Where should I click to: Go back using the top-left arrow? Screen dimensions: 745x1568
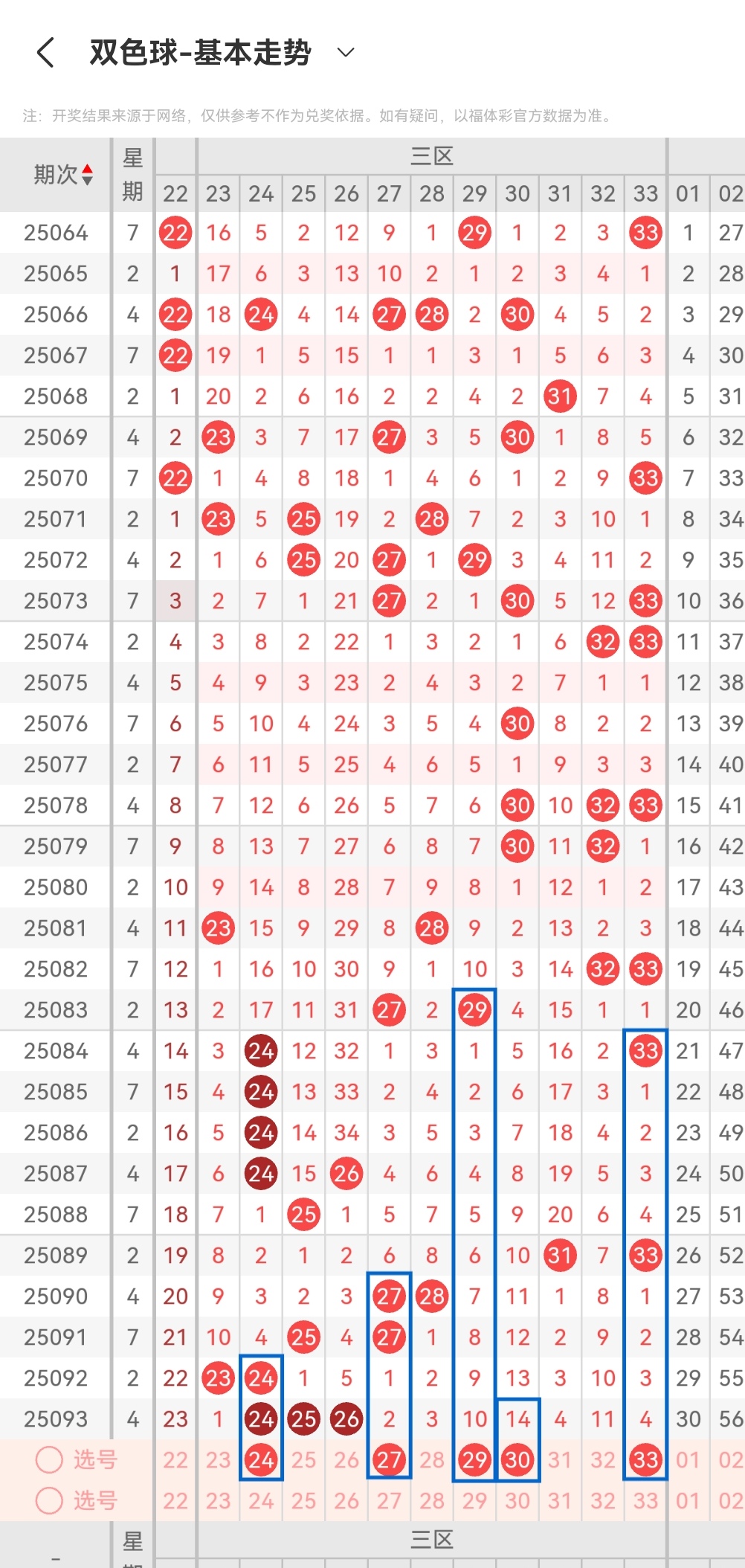click(x=45, y=53)
